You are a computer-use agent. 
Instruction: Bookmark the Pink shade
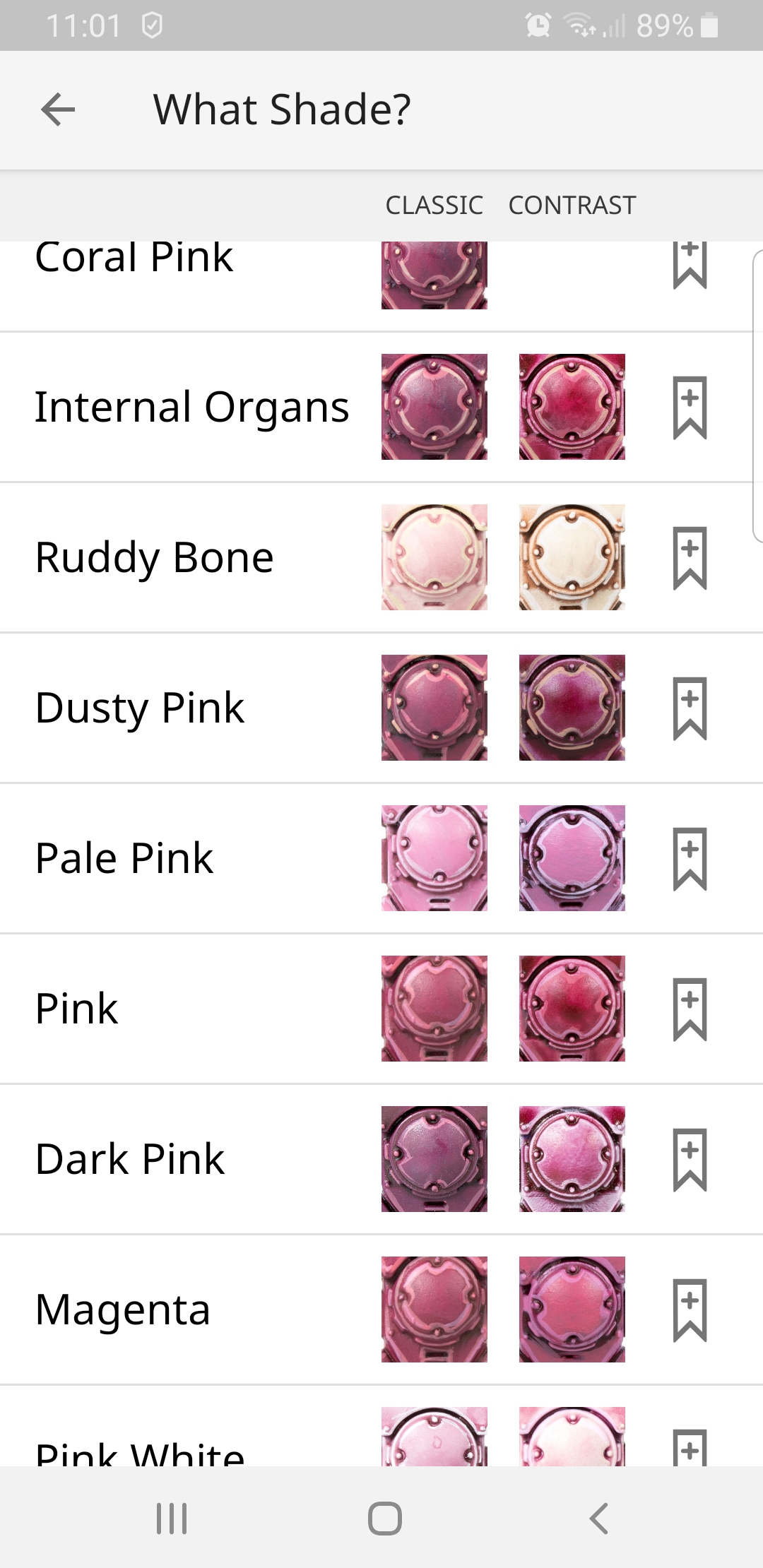[x=690, y=1009]
